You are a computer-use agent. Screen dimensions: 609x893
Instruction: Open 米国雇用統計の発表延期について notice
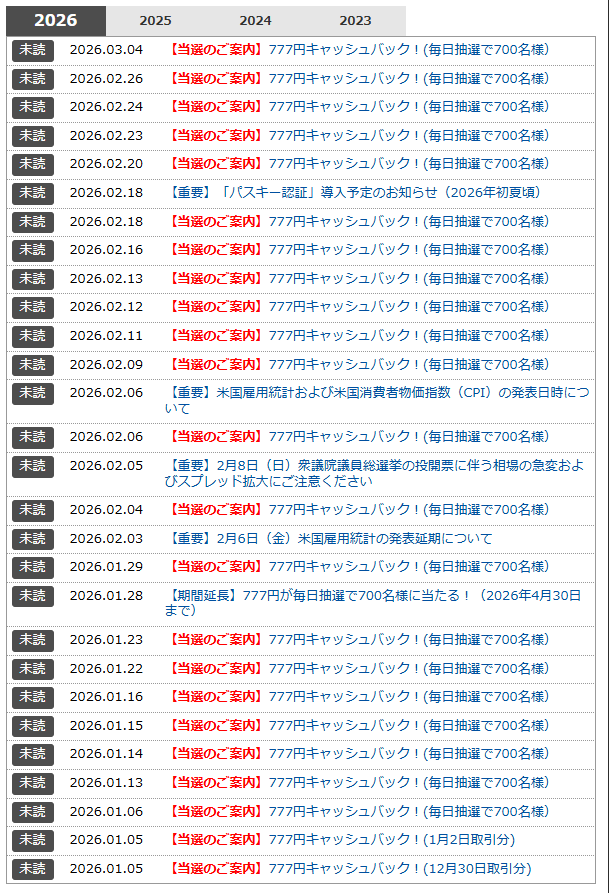pyautogui.click(x=330, y=538)
